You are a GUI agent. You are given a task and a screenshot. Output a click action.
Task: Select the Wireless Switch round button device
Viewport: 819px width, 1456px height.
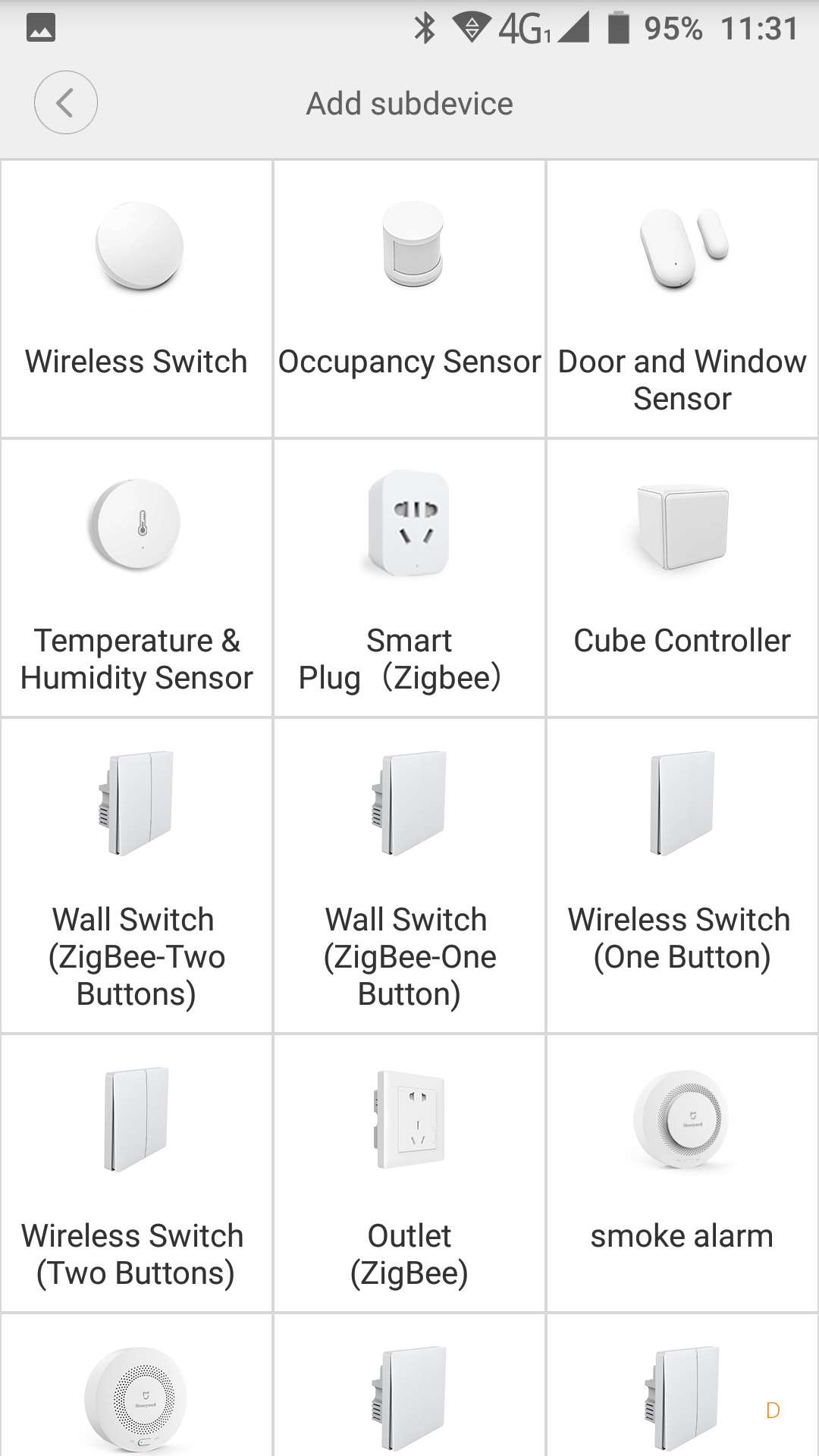(136, 298)
